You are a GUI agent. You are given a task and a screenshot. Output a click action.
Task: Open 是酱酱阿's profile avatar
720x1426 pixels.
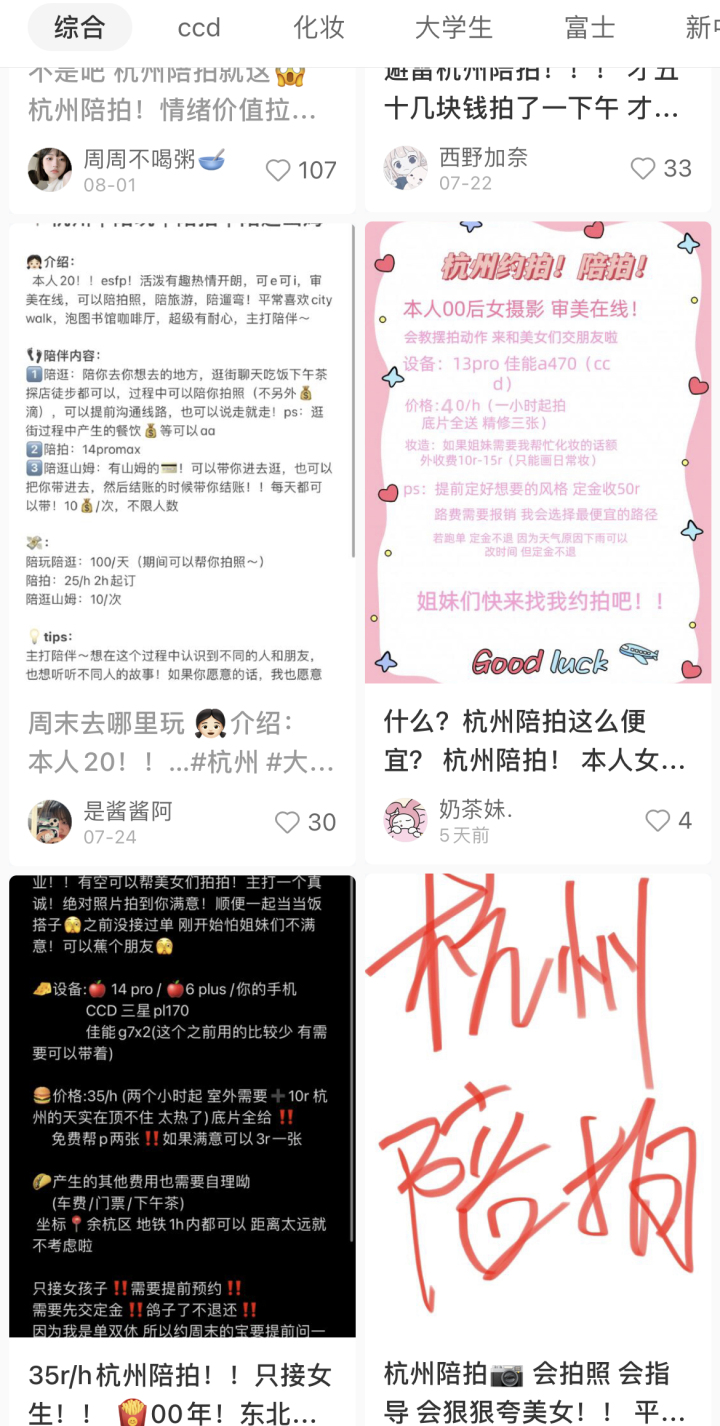tap(50, 822)
